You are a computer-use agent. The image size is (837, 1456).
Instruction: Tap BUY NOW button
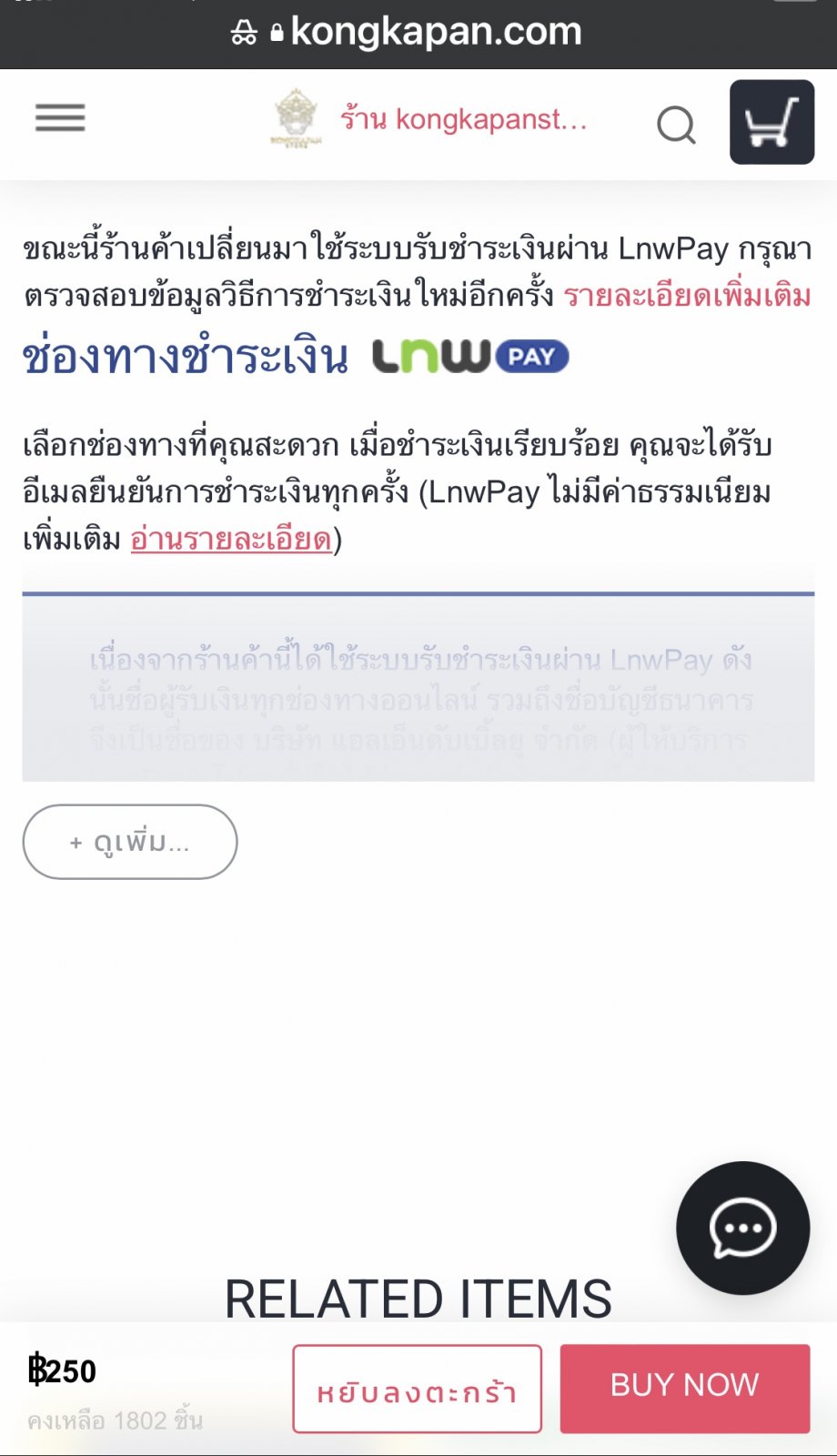click(684, 1386)
